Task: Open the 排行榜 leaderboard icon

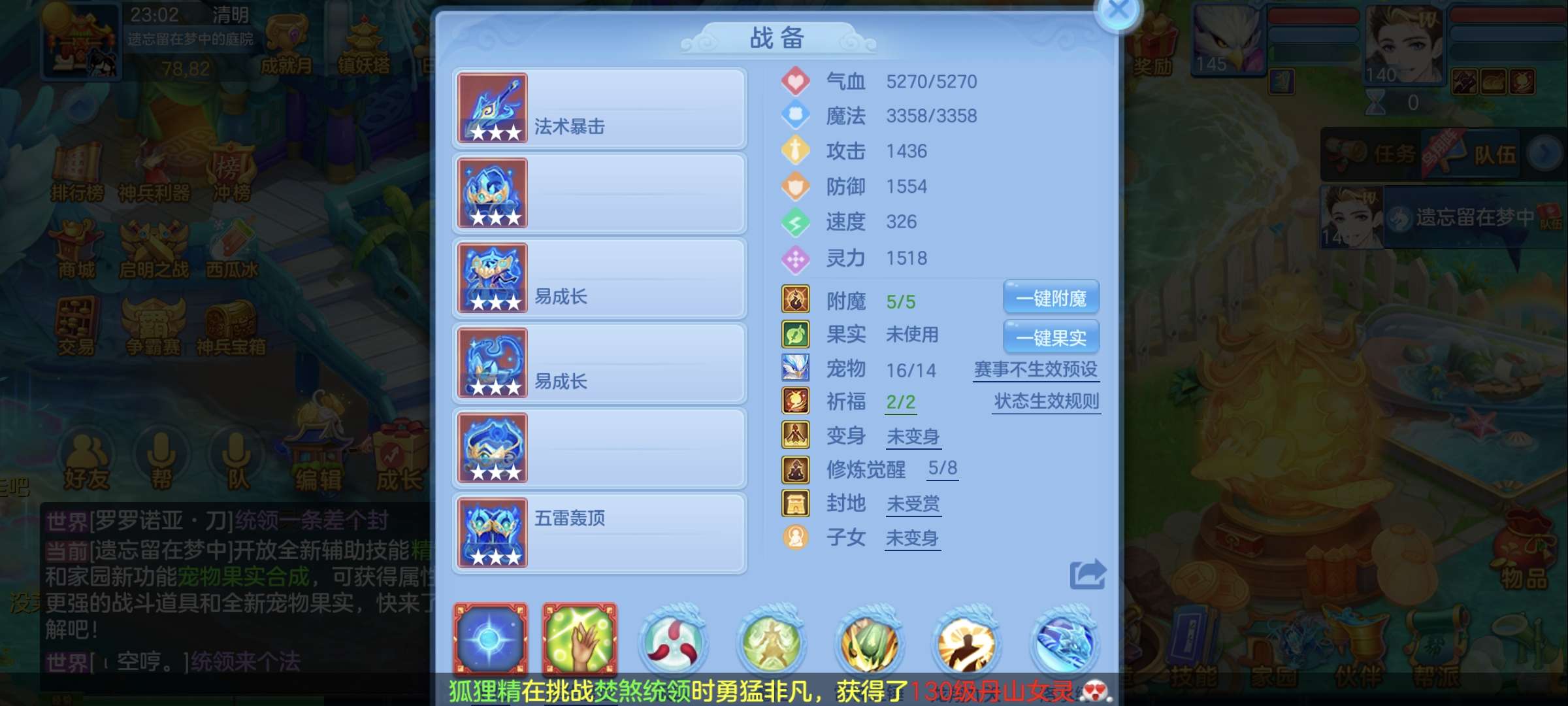Action: [77, 173]
